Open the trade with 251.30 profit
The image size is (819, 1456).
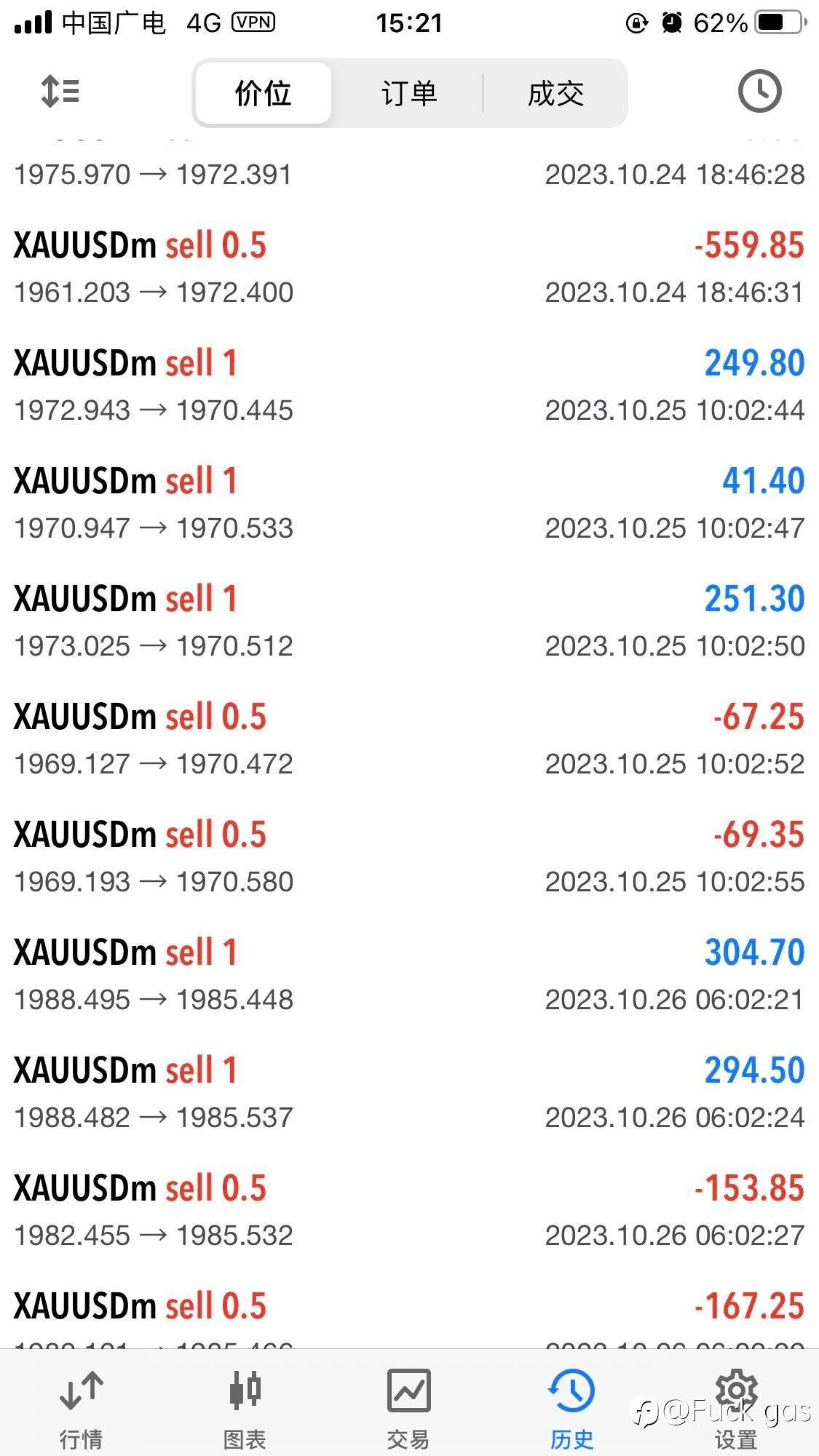point(409,622)
